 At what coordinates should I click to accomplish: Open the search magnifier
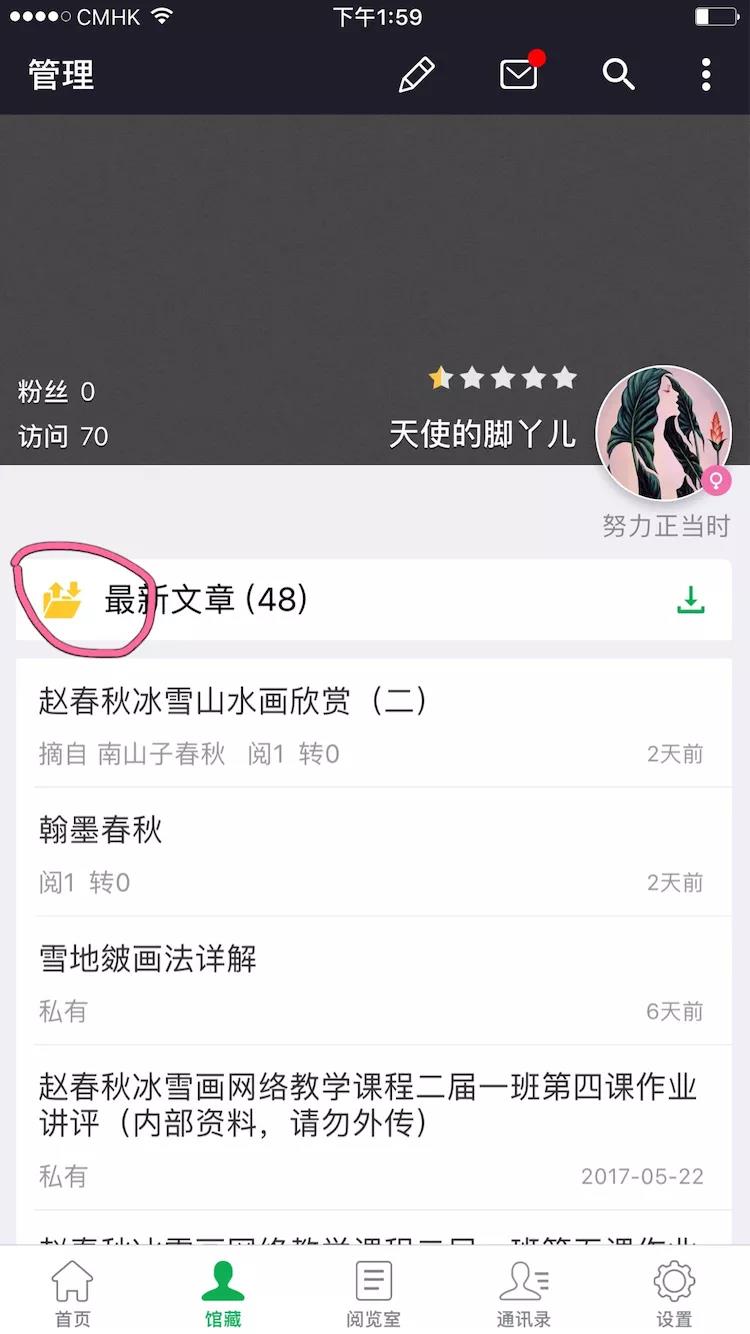(x=618, y=74)
